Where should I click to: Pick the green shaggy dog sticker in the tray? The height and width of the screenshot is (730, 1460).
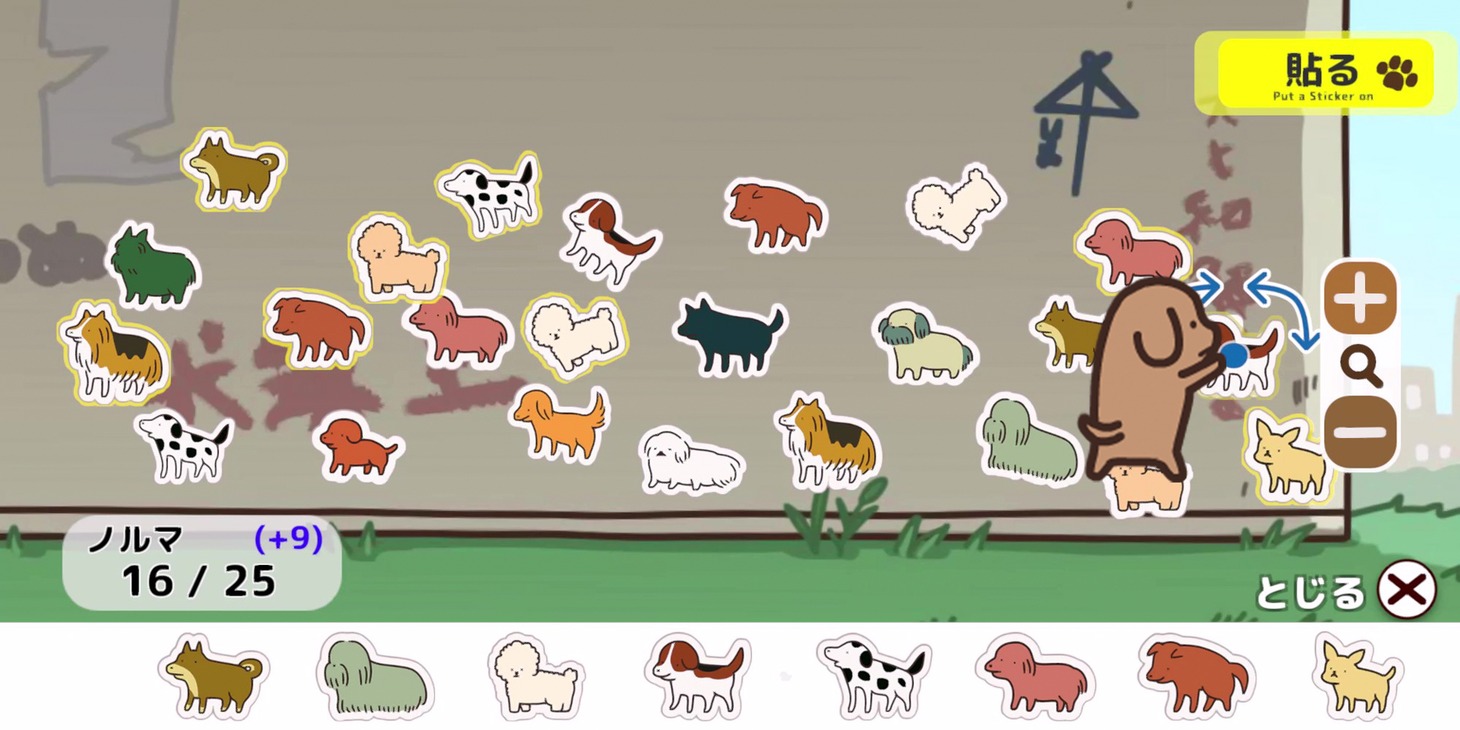374,678
